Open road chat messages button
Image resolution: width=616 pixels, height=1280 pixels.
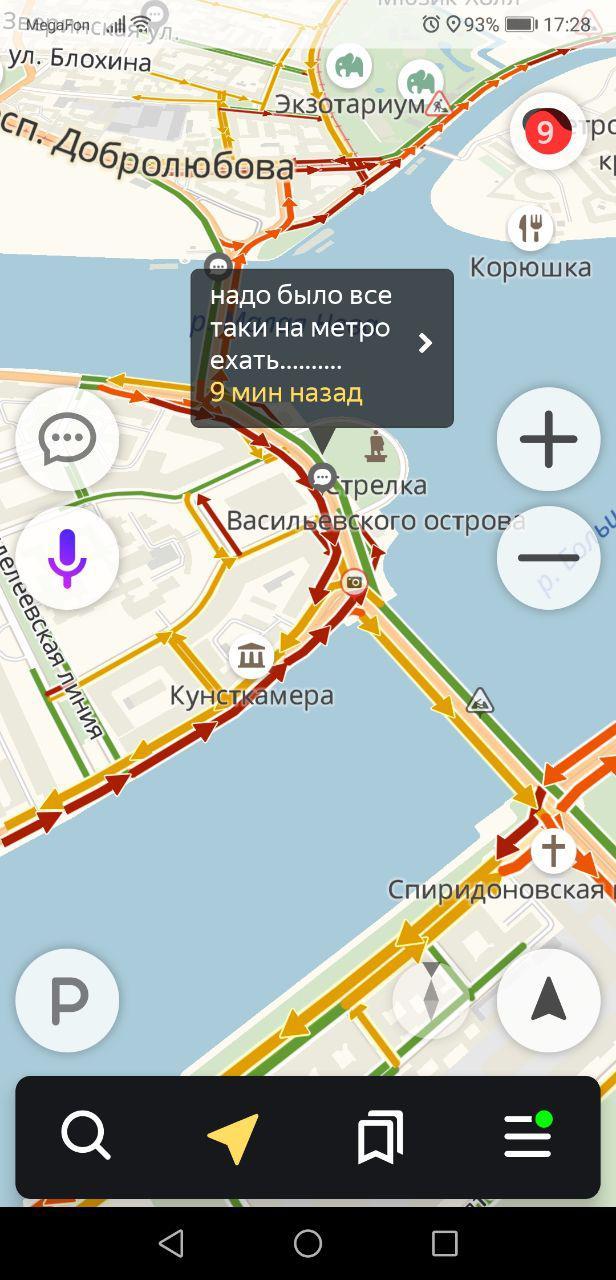coord(67,439)
